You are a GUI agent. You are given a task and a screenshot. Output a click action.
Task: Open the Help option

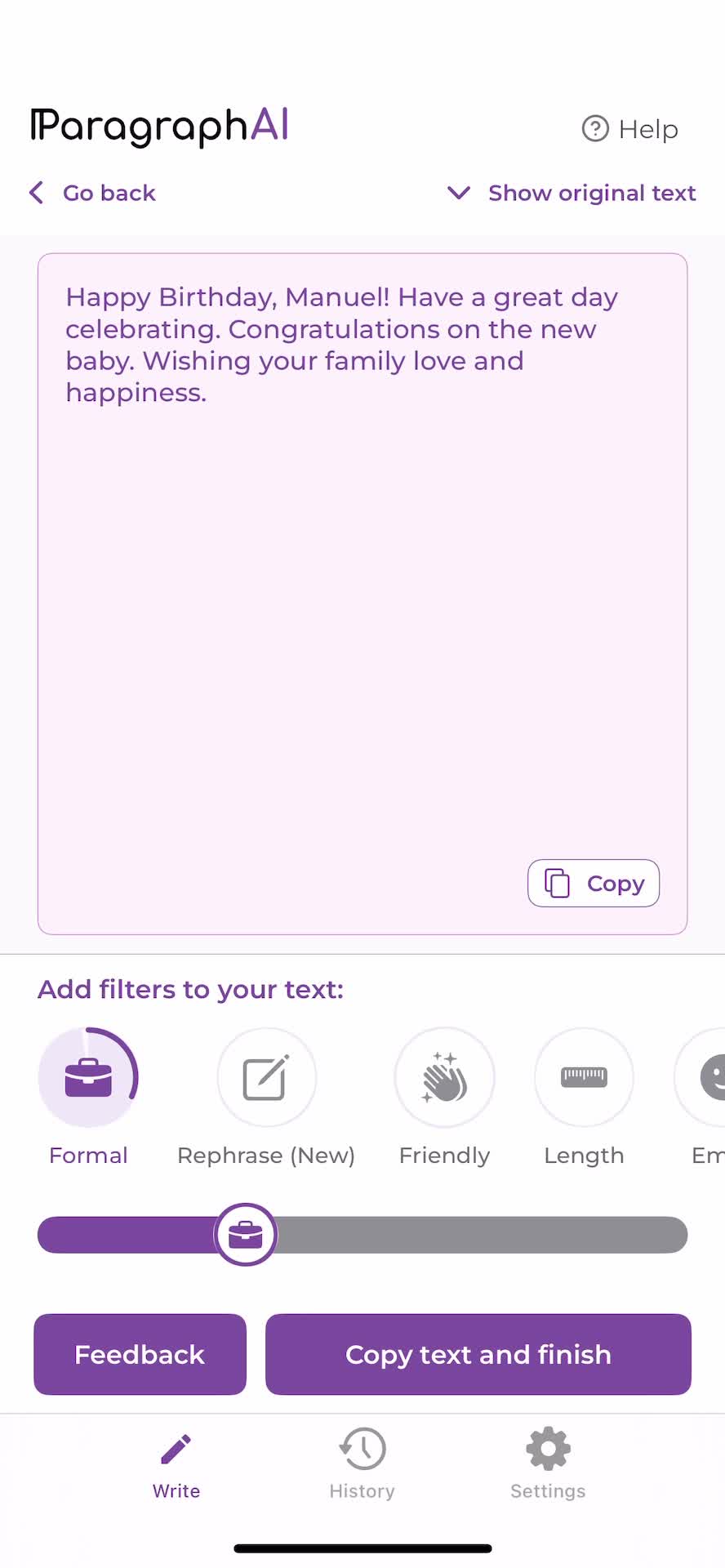point(629,129)
